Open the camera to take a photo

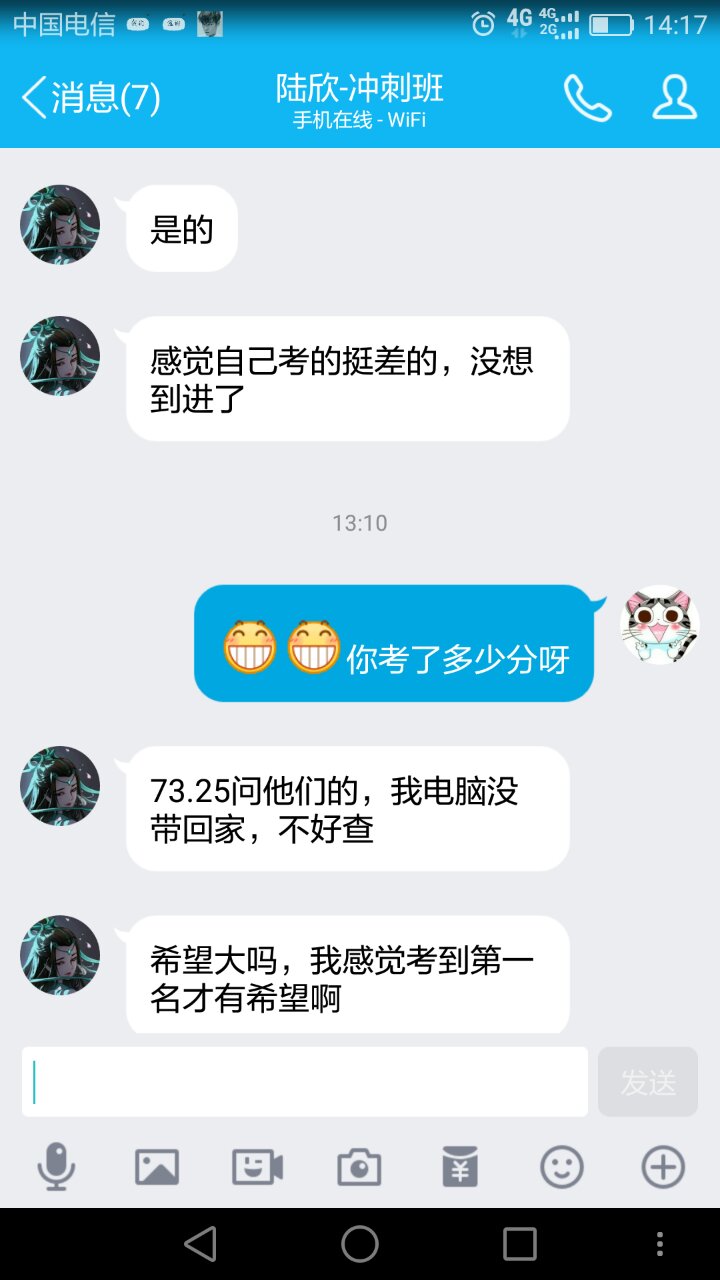tap(359, 1167)
